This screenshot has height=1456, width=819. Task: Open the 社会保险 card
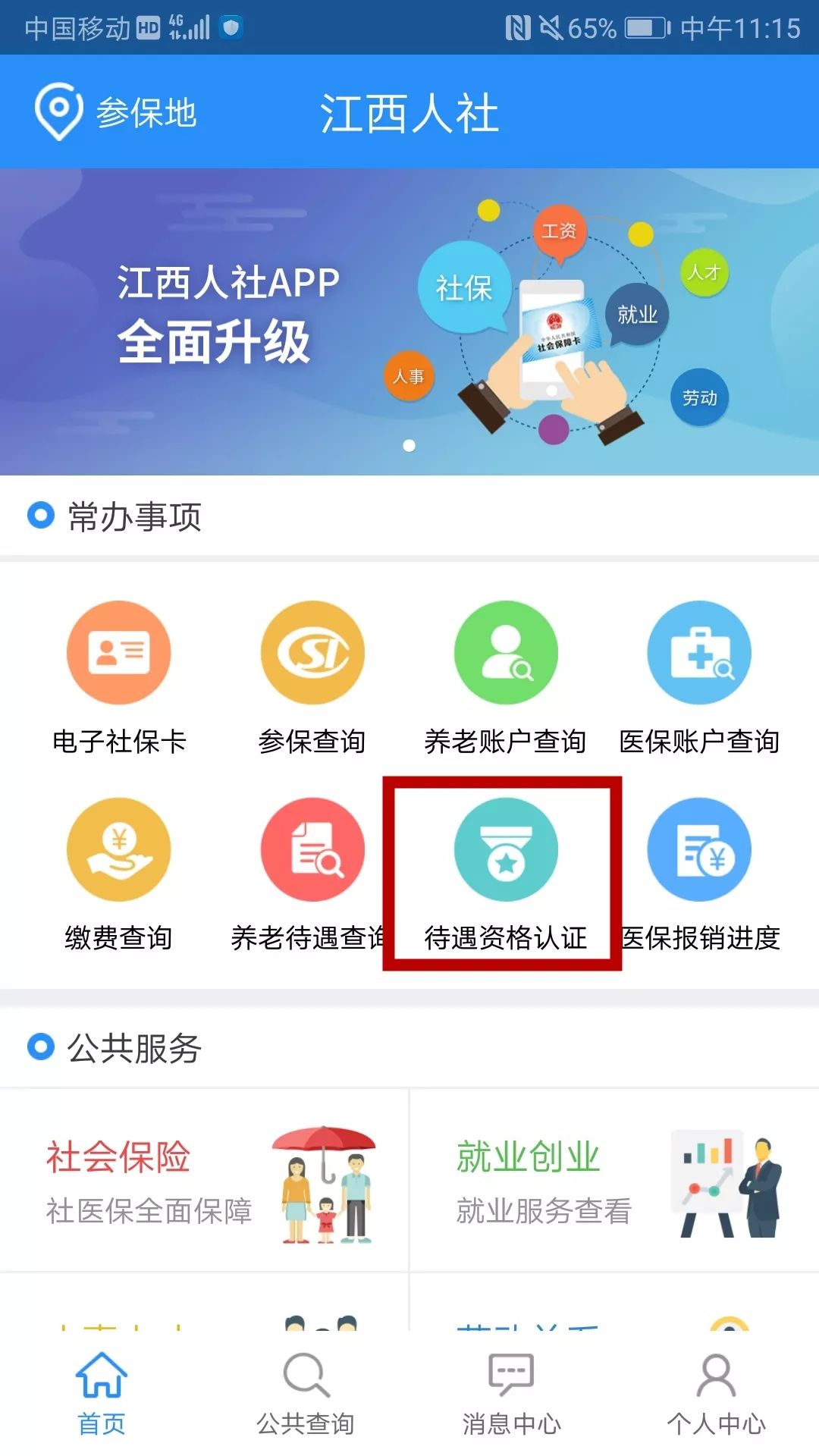point(205,1180)
